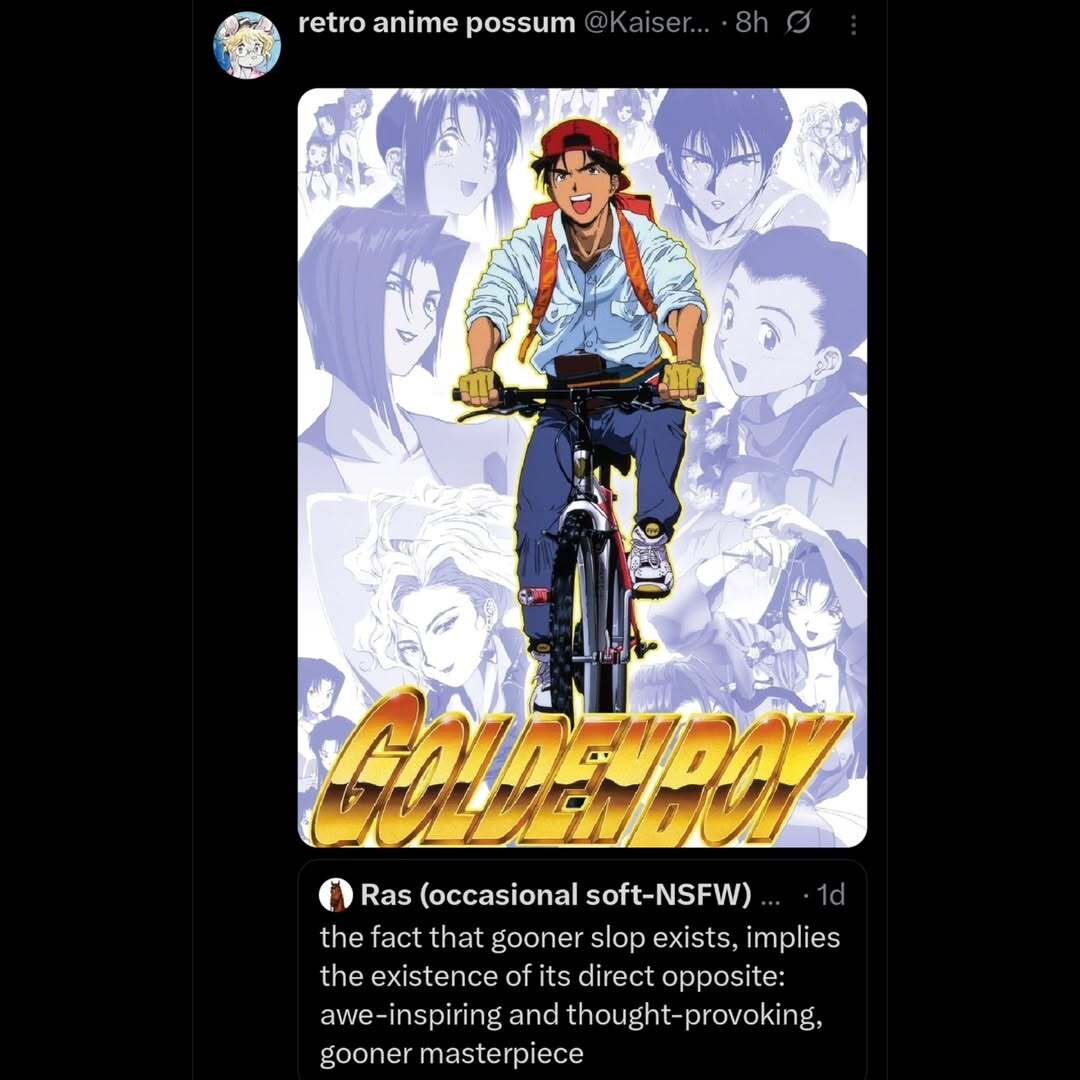Screen dimensions: 1080x1080
Task: Open retro anime possum's profile avatar
Action: (247, 46)
